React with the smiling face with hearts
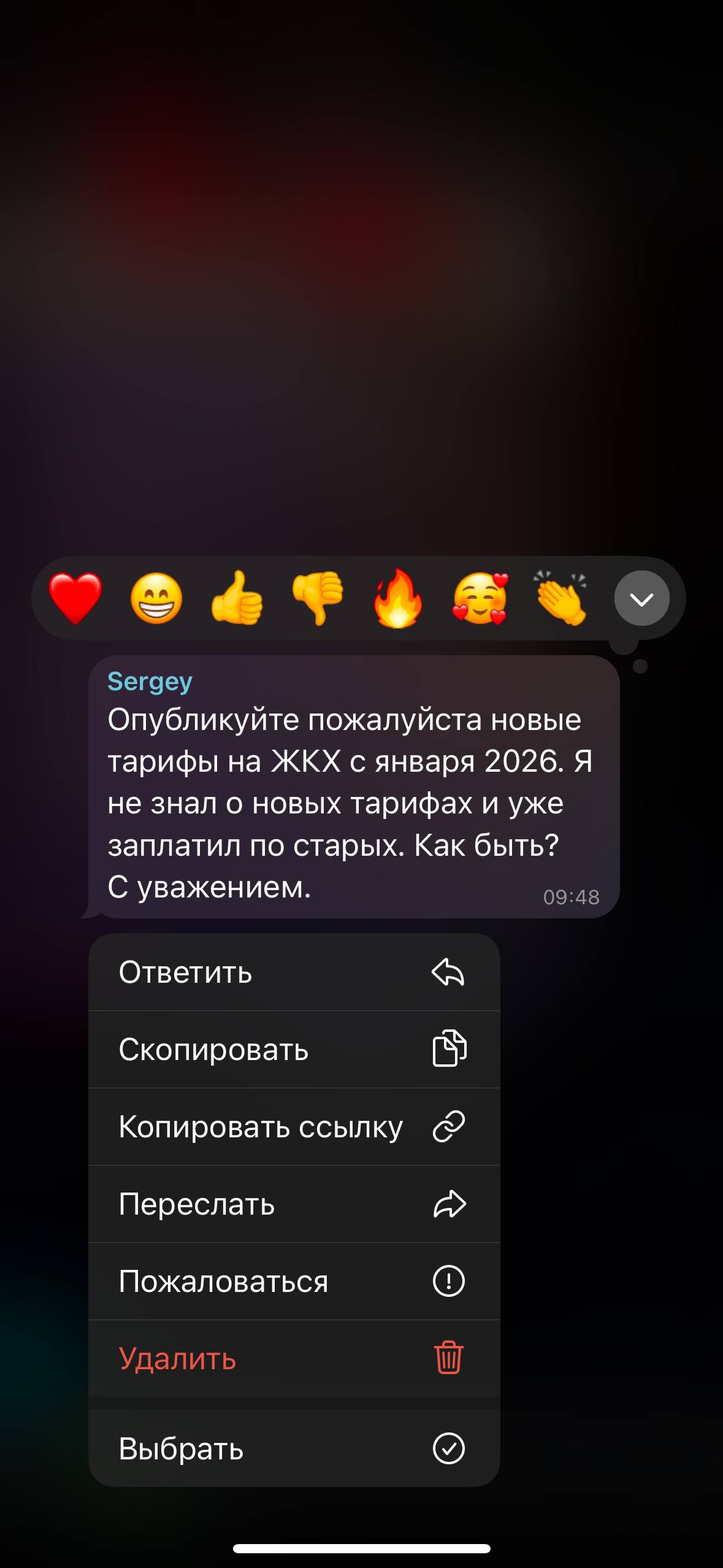The image size is (723, 1568). (x=480, y=598)
